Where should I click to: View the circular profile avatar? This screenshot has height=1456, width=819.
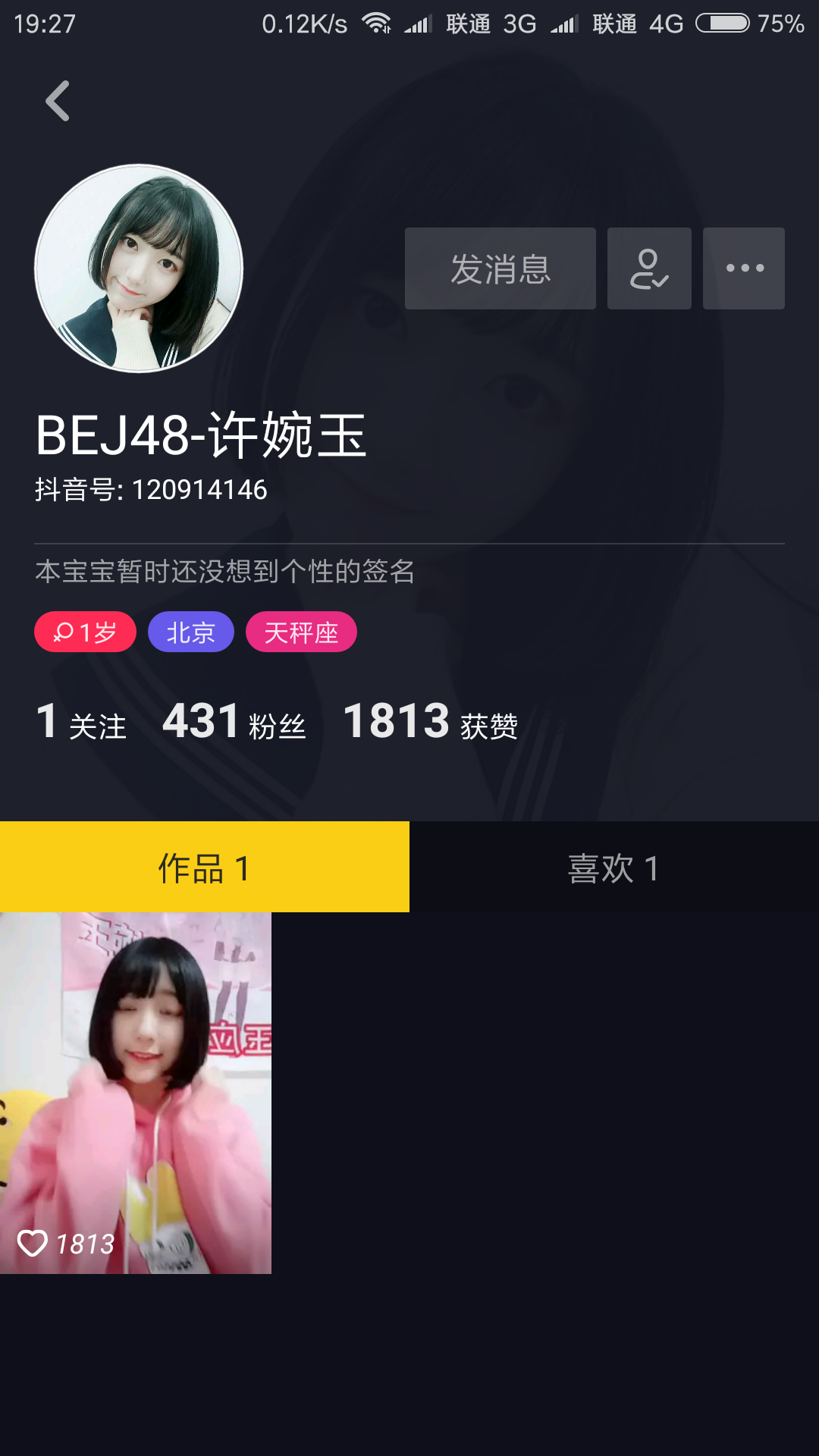[139, 268]
